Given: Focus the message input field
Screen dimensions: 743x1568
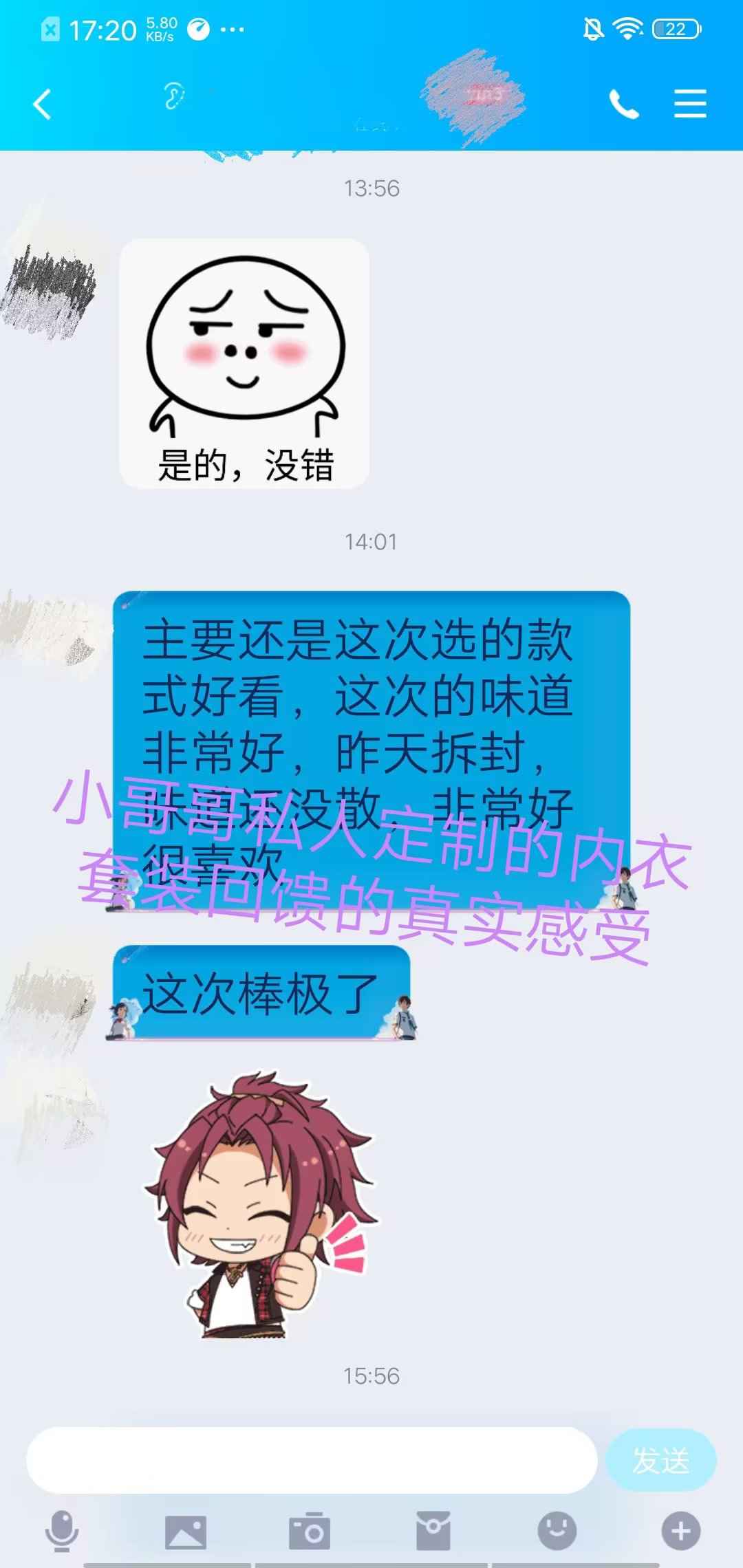Looking at the screenshot, I should coord(312,1459).
